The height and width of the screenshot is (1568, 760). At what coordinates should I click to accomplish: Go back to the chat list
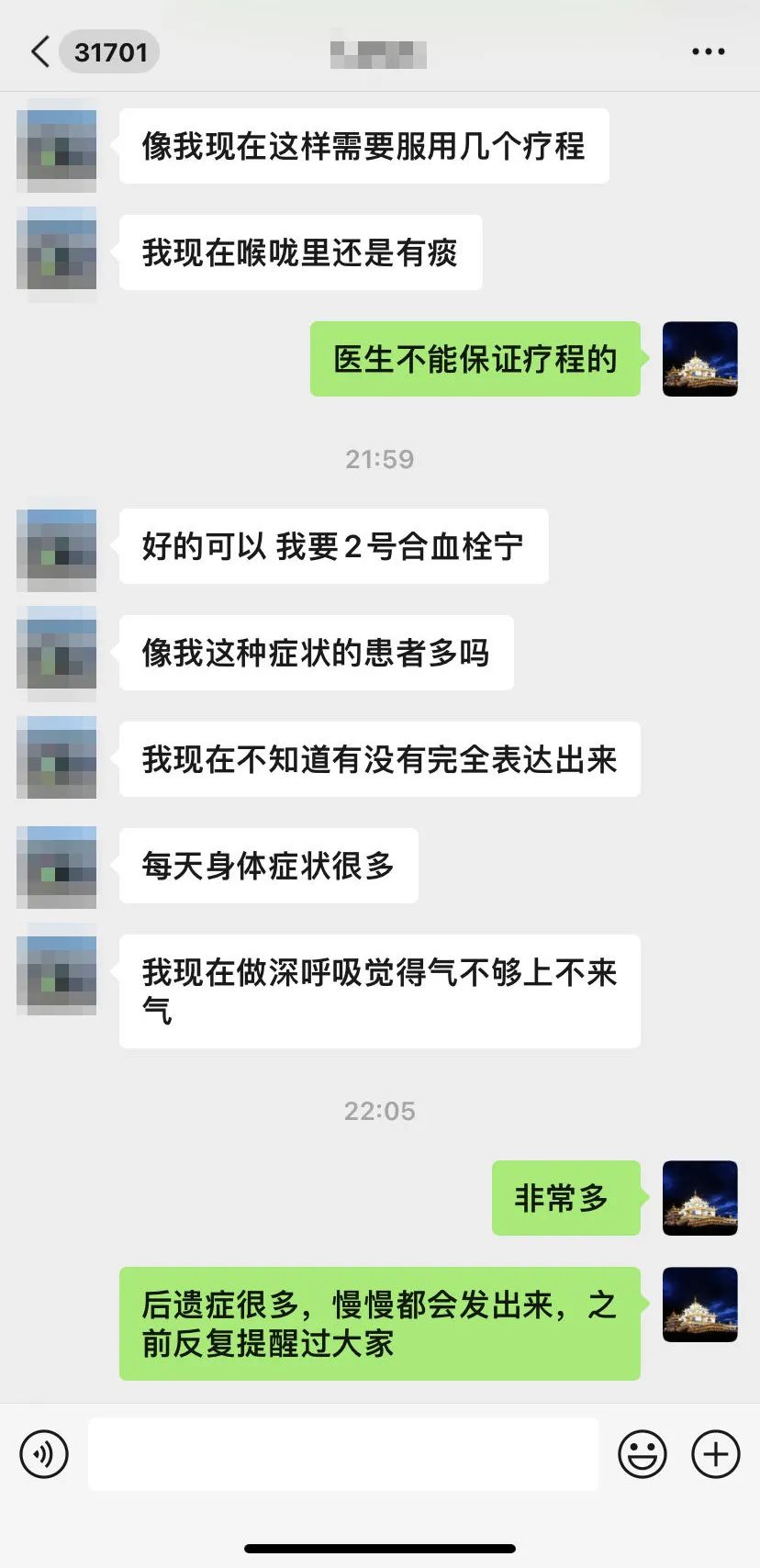[x=40, y=51]
